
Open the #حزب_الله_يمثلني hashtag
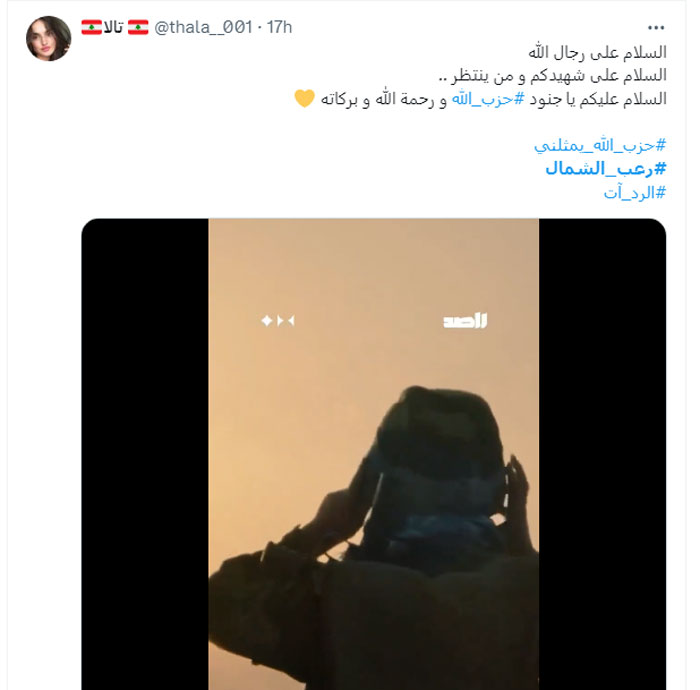point(600,145)
